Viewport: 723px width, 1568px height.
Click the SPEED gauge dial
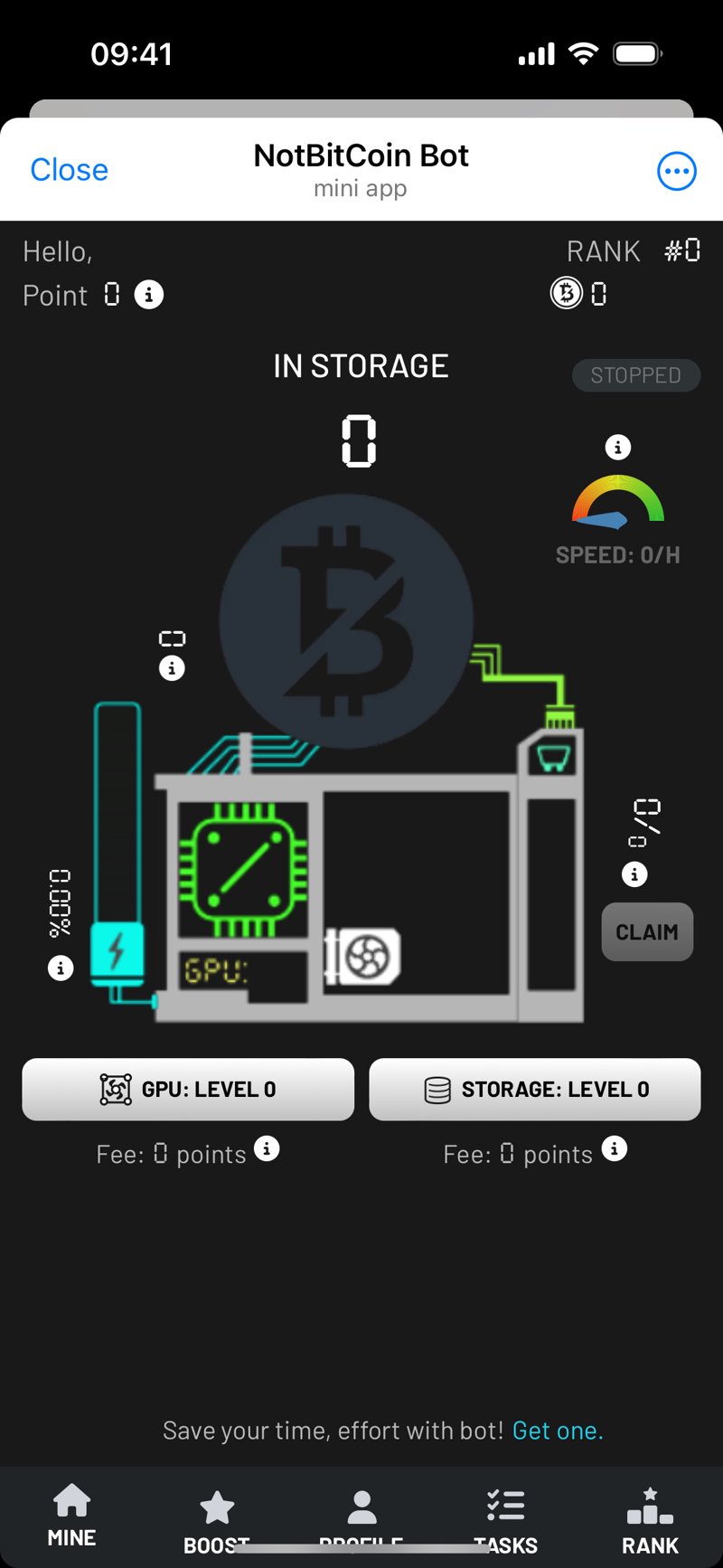point(617,504)
